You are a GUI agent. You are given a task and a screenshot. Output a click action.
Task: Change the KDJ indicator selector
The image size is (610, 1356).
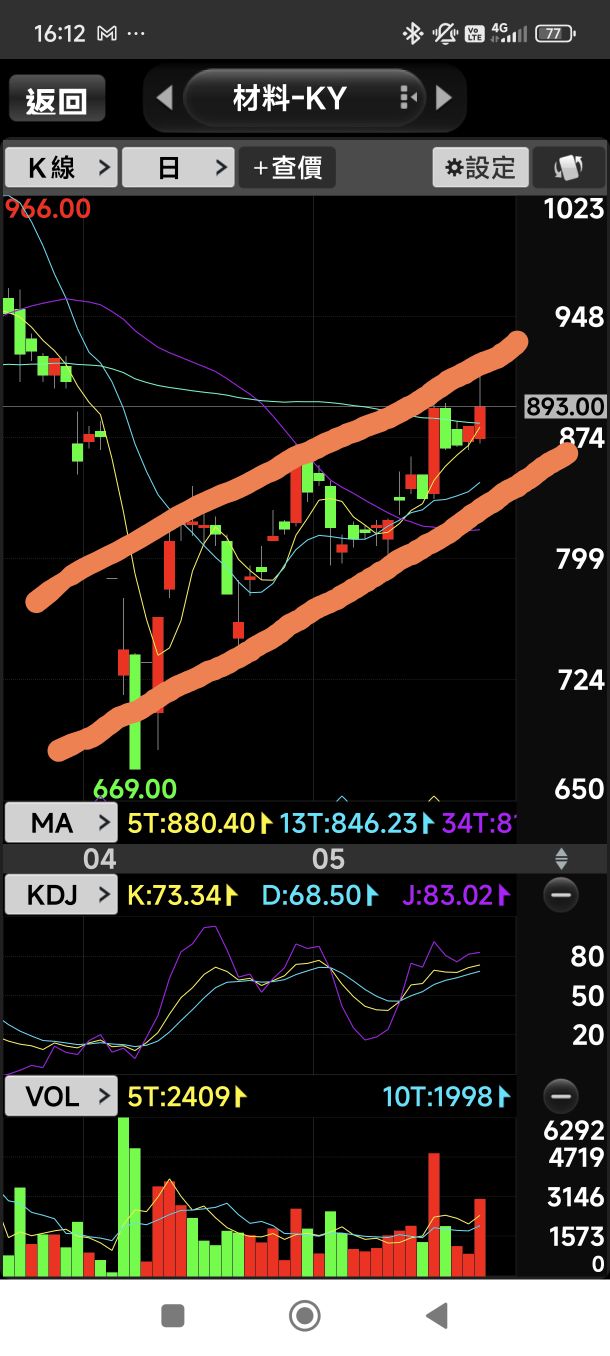61,894
